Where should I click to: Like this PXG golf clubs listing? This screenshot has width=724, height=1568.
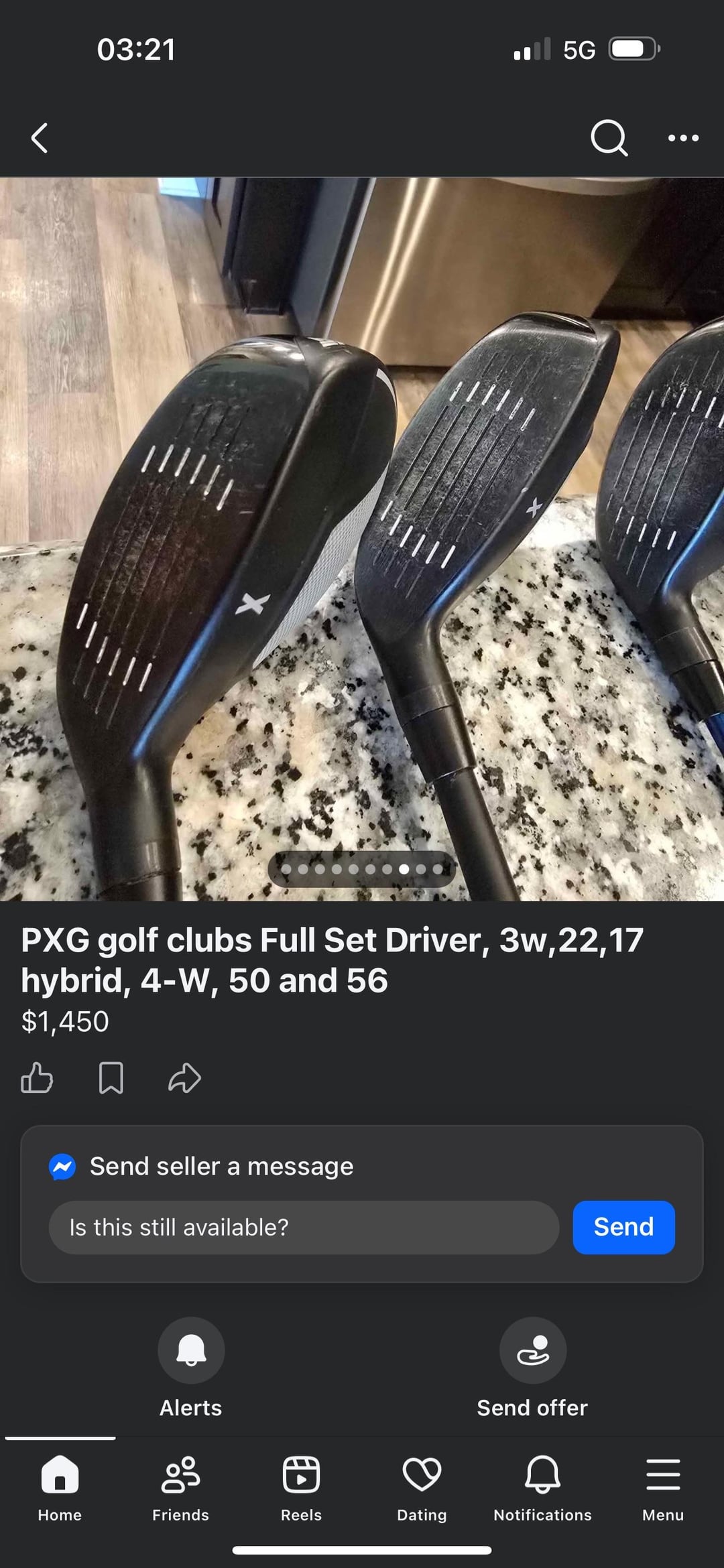37,1078
